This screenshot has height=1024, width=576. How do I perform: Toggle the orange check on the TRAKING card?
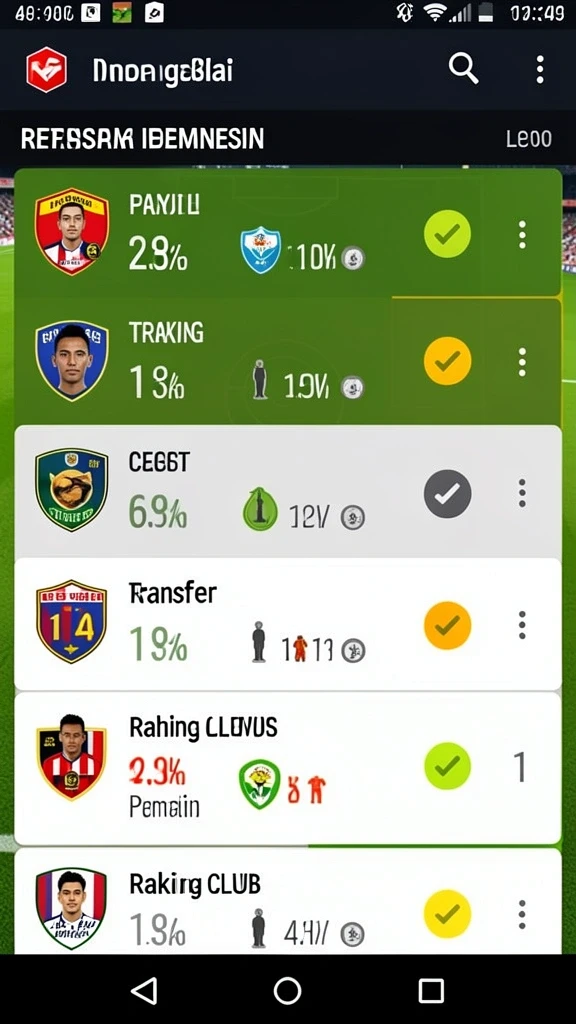pos(447,360)
